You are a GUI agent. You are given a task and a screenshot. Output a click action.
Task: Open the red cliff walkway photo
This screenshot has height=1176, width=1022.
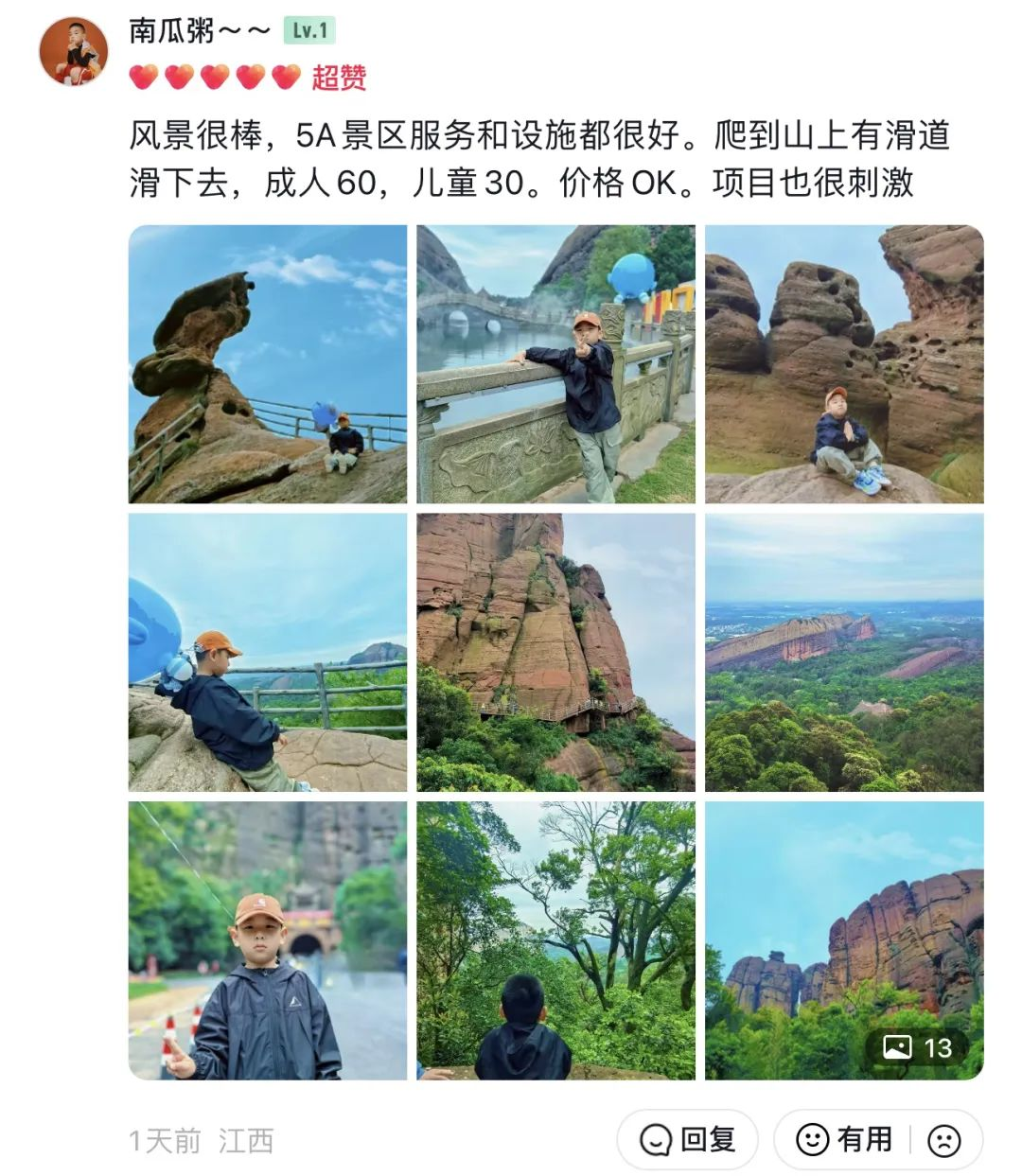555,653
